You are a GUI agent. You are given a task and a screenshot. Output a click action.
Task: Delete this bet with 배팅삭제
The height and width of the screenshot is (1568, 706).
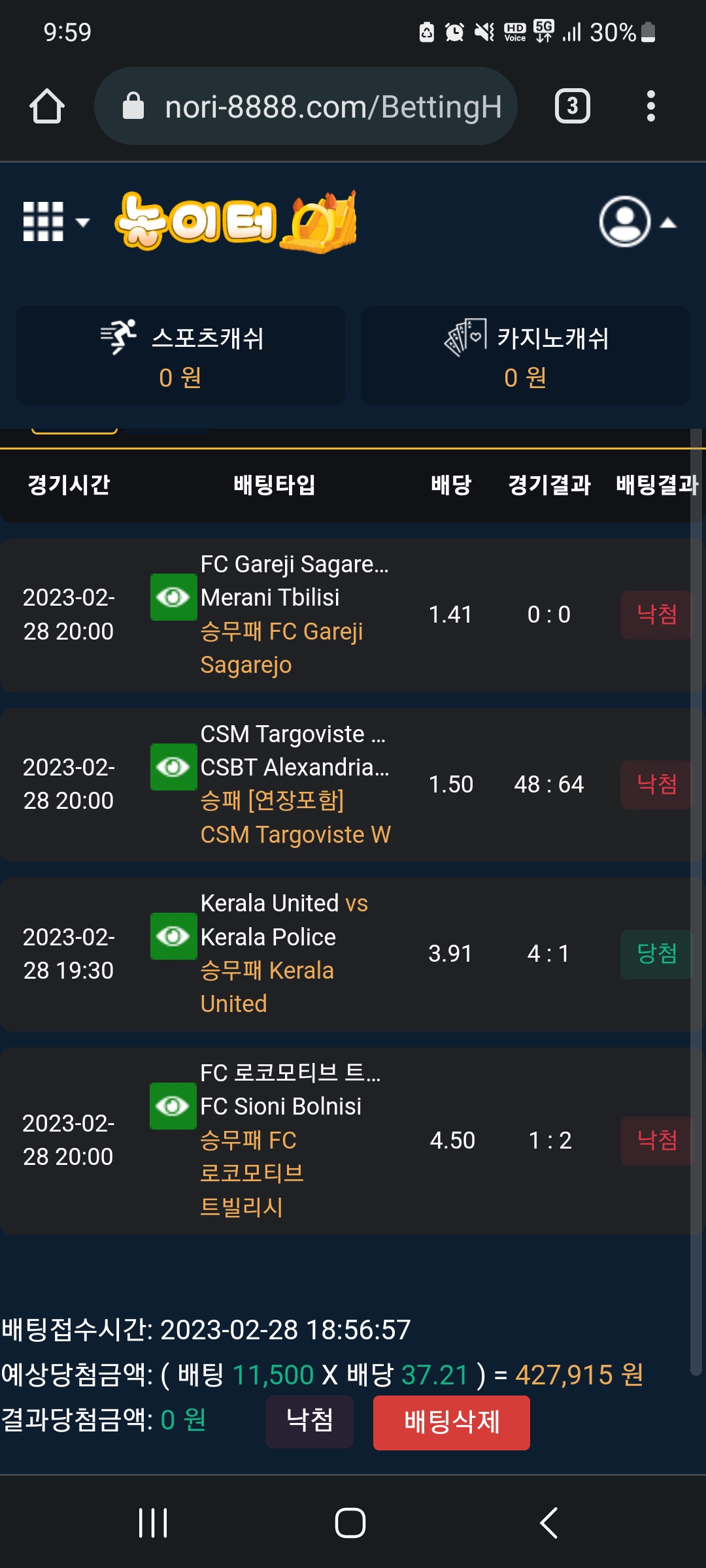coord(451,1422)
